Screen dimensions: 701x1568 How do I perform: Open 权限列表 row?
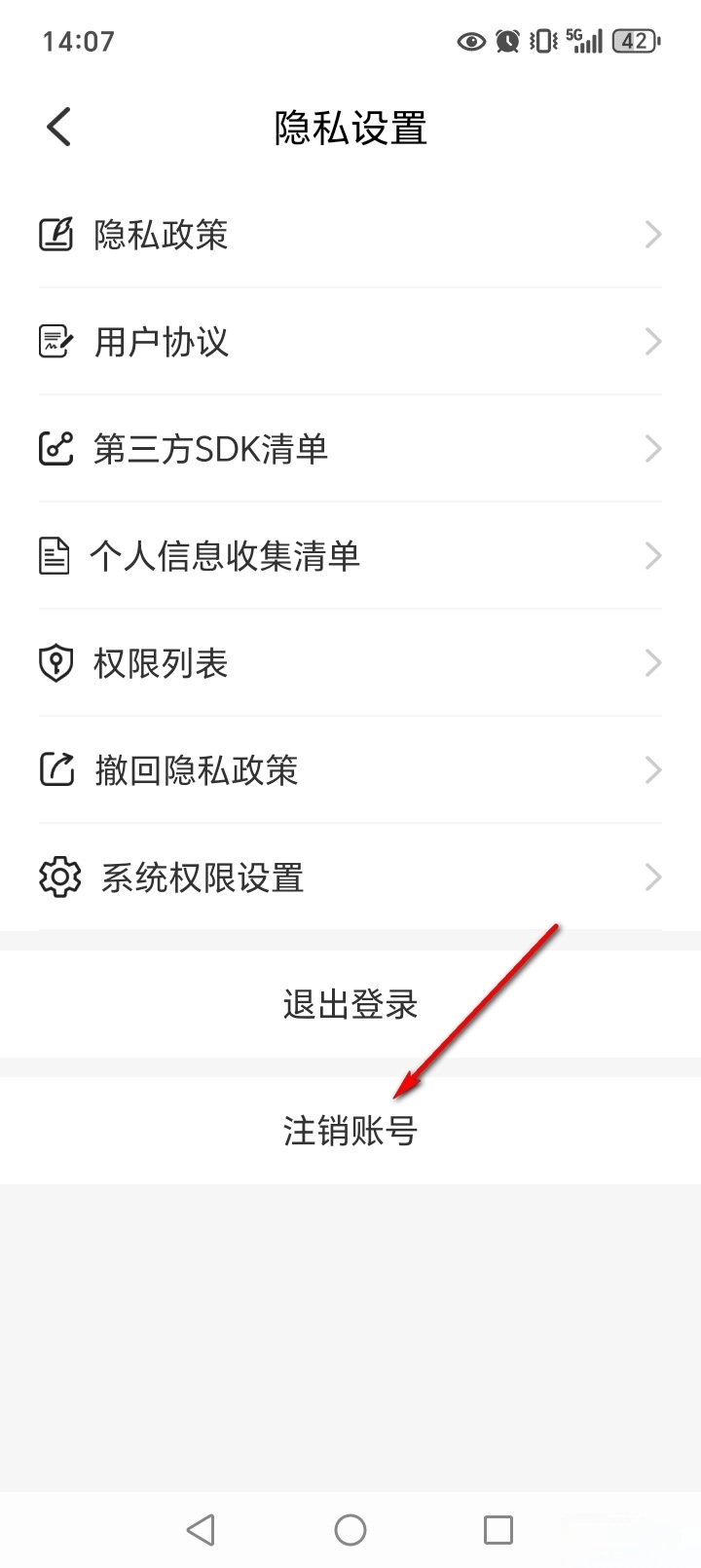coord(350,663)
